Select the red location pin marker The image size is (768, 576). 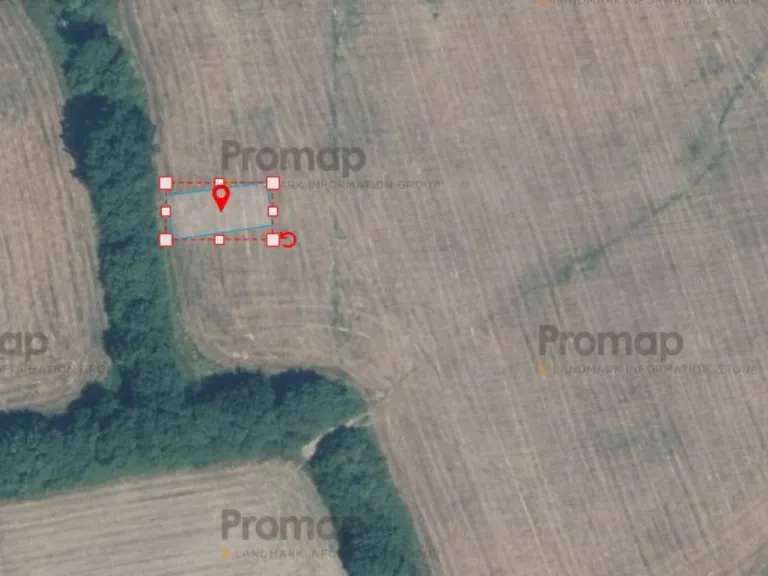[221, 196]
